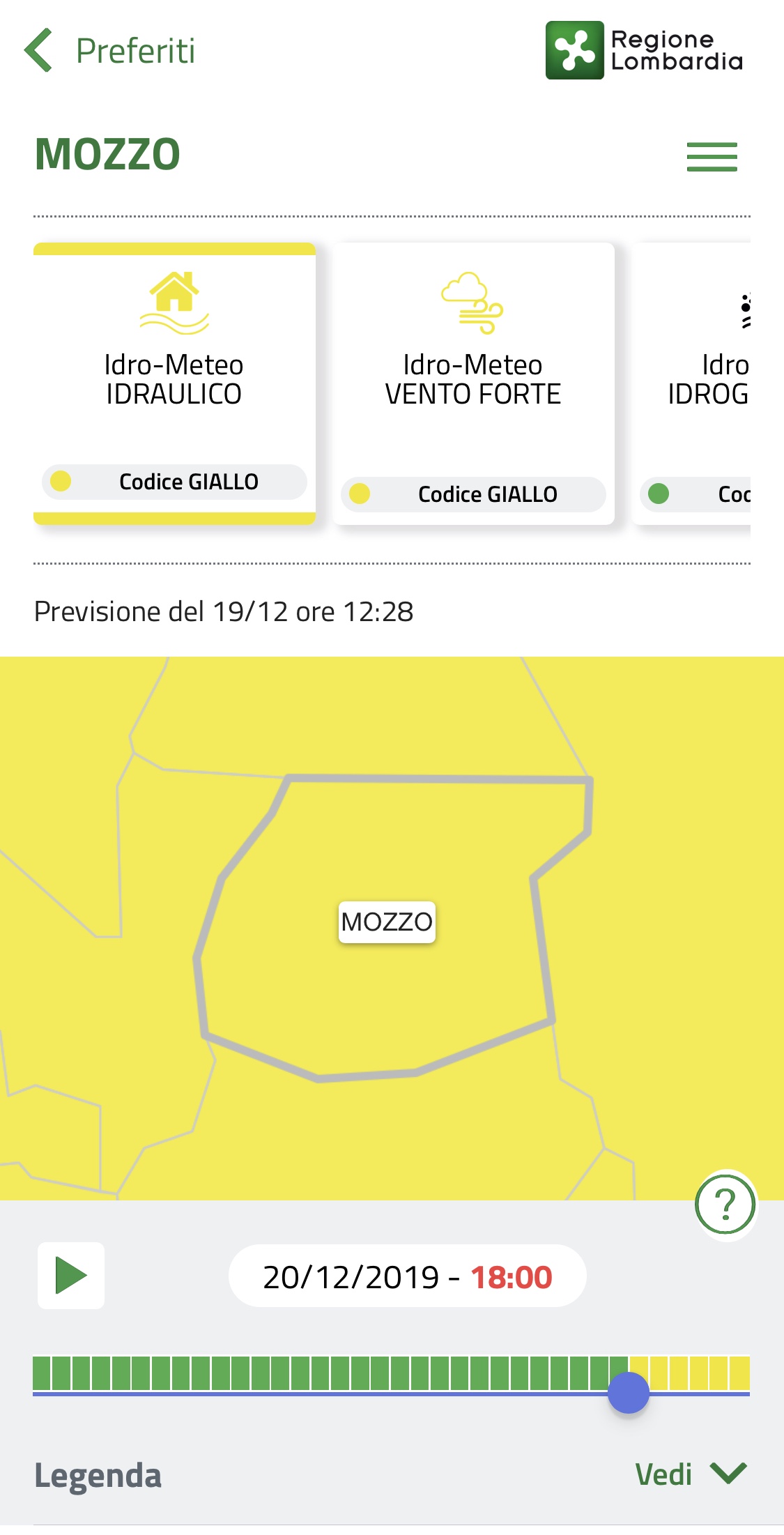Open the help question mark button
Image resolution: width=784 pixels, height=1535 pixels.
pyautogui.click(x=725, y=1205)
